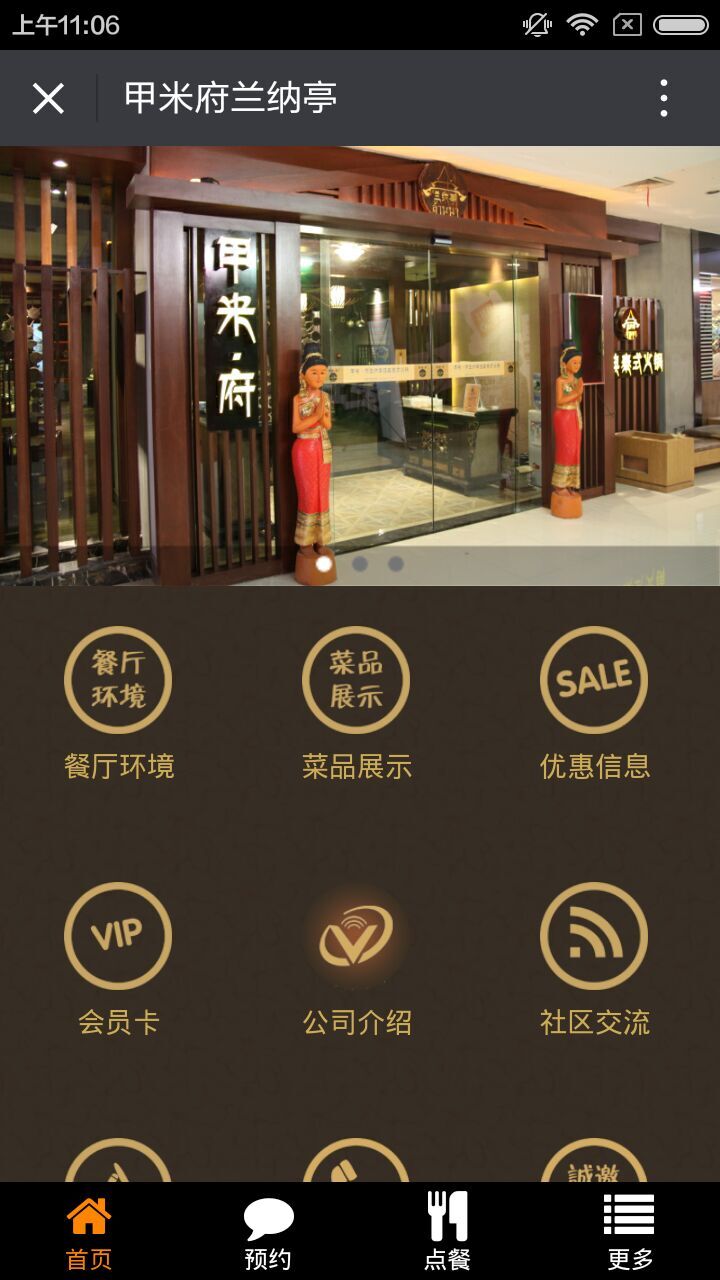Close the 甲米府兰纳亭 page
The image size is (720, 1280).
click(48, 98)
